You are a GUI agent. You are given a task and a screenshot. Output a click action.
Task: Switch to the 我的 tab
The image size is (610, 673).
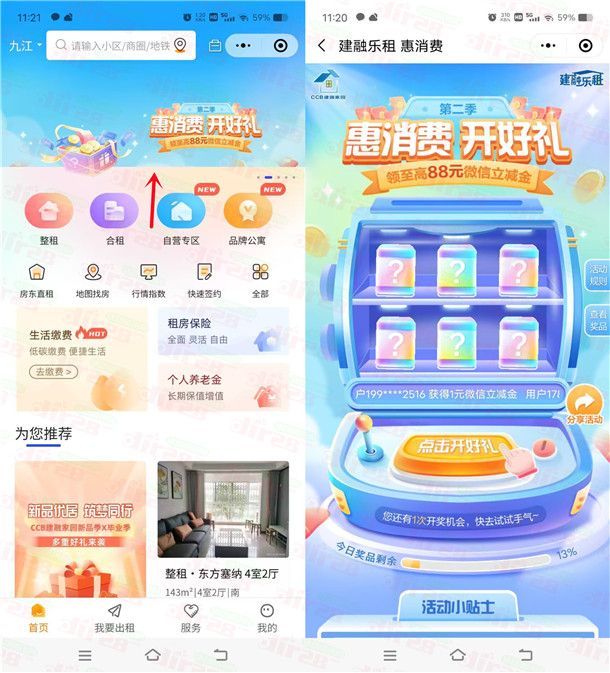pos(267,617)
